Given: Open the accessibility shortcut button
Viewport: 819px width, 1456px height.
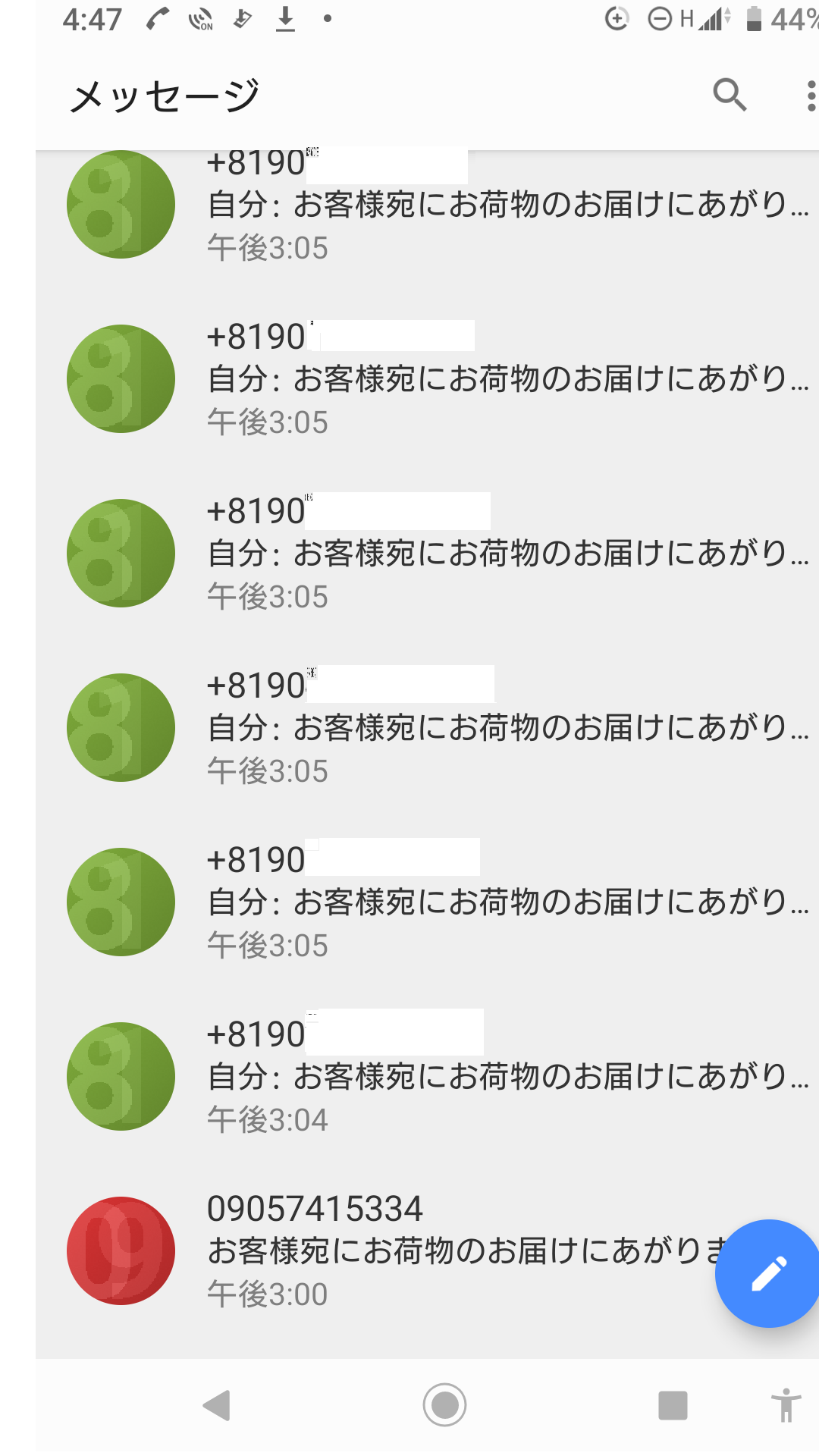Looking at the screenshot, I should [x=786, y=1405].
